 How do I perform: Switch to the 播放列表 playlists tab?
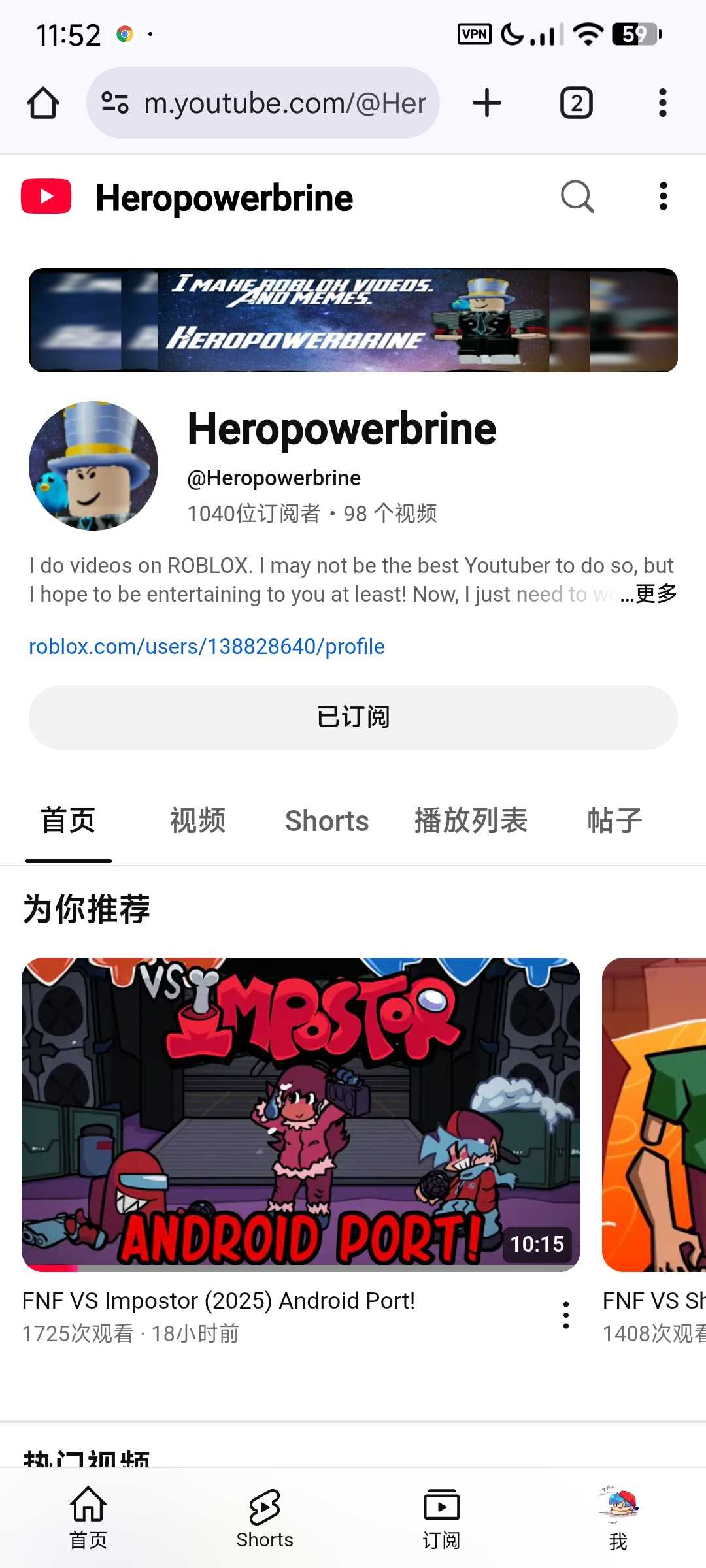point(471,821)
